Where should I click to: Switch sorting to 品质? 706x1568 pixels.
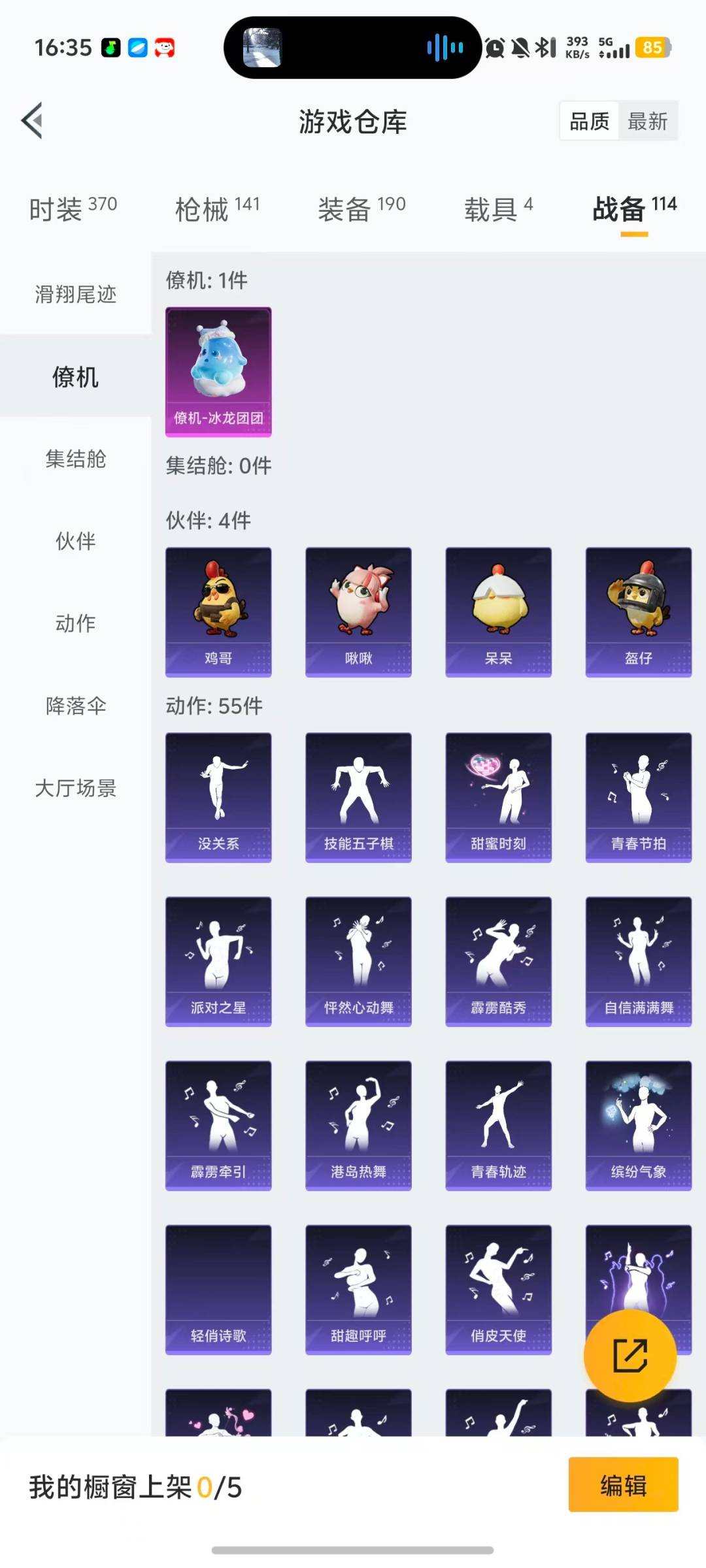[x=588, y=121]
